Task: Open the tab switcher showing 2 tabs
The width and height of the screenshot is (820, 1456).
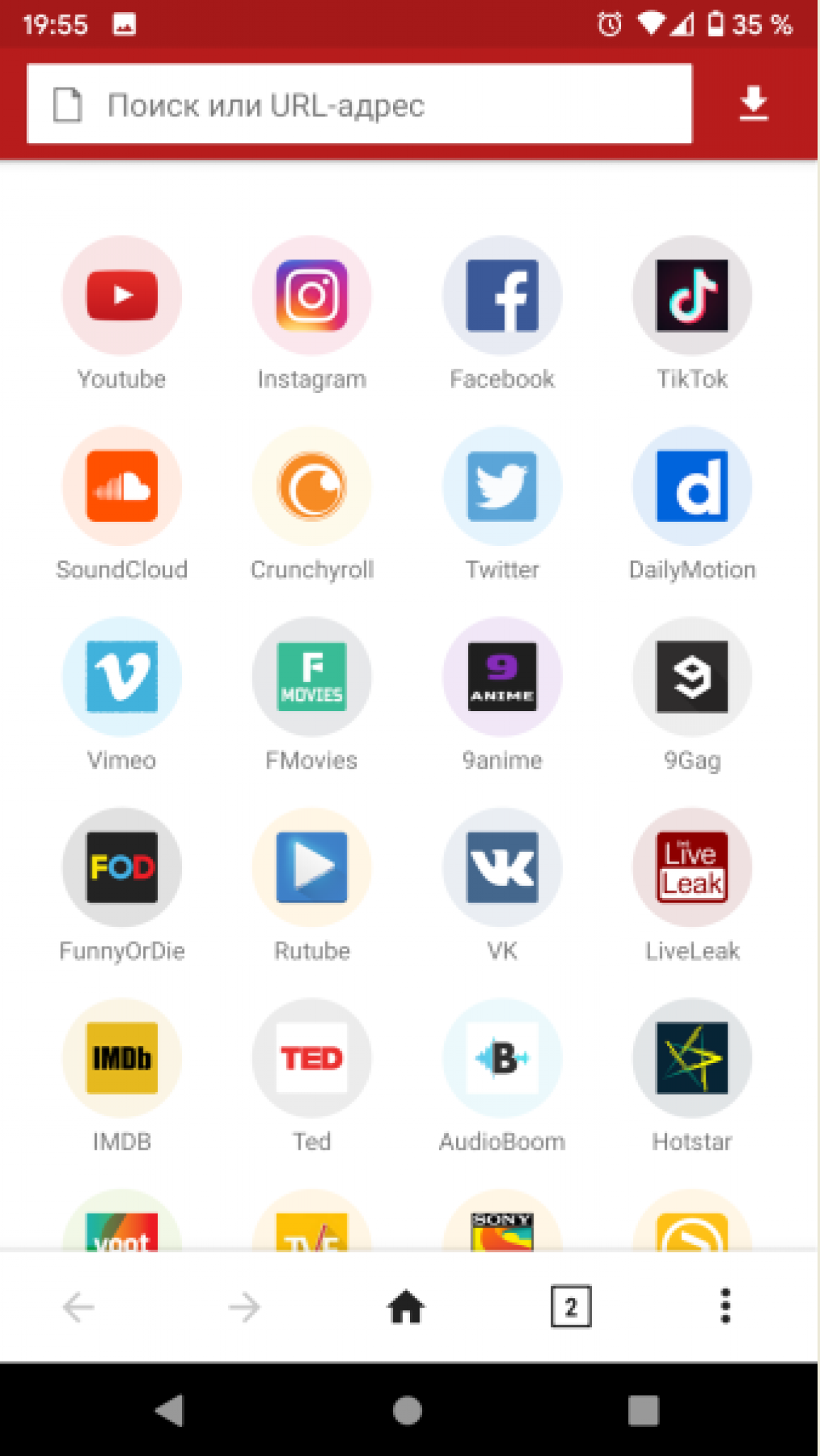Action: pyautogui.click(x=571, y=1307)
